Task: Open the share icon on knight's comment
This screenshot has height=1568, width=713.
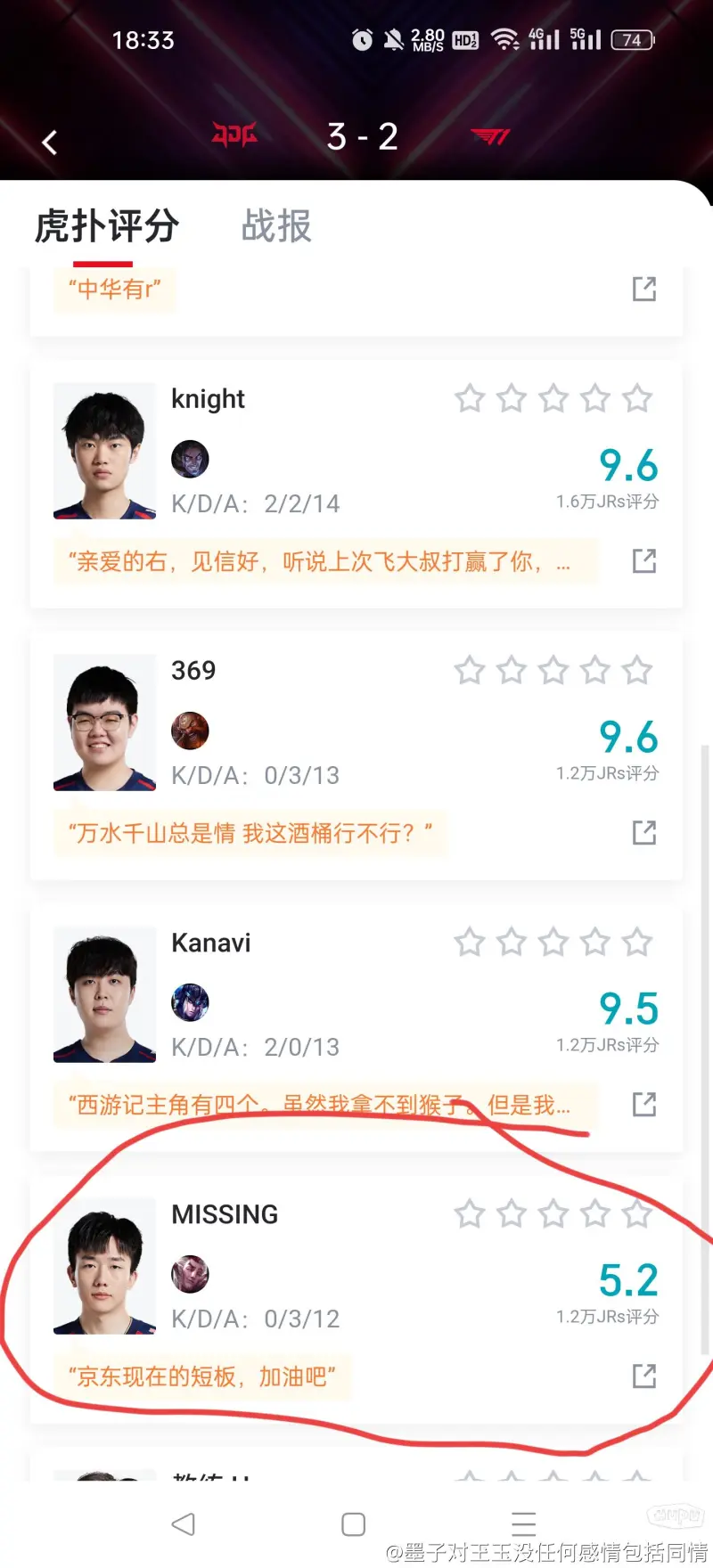Action: (643, 561)
